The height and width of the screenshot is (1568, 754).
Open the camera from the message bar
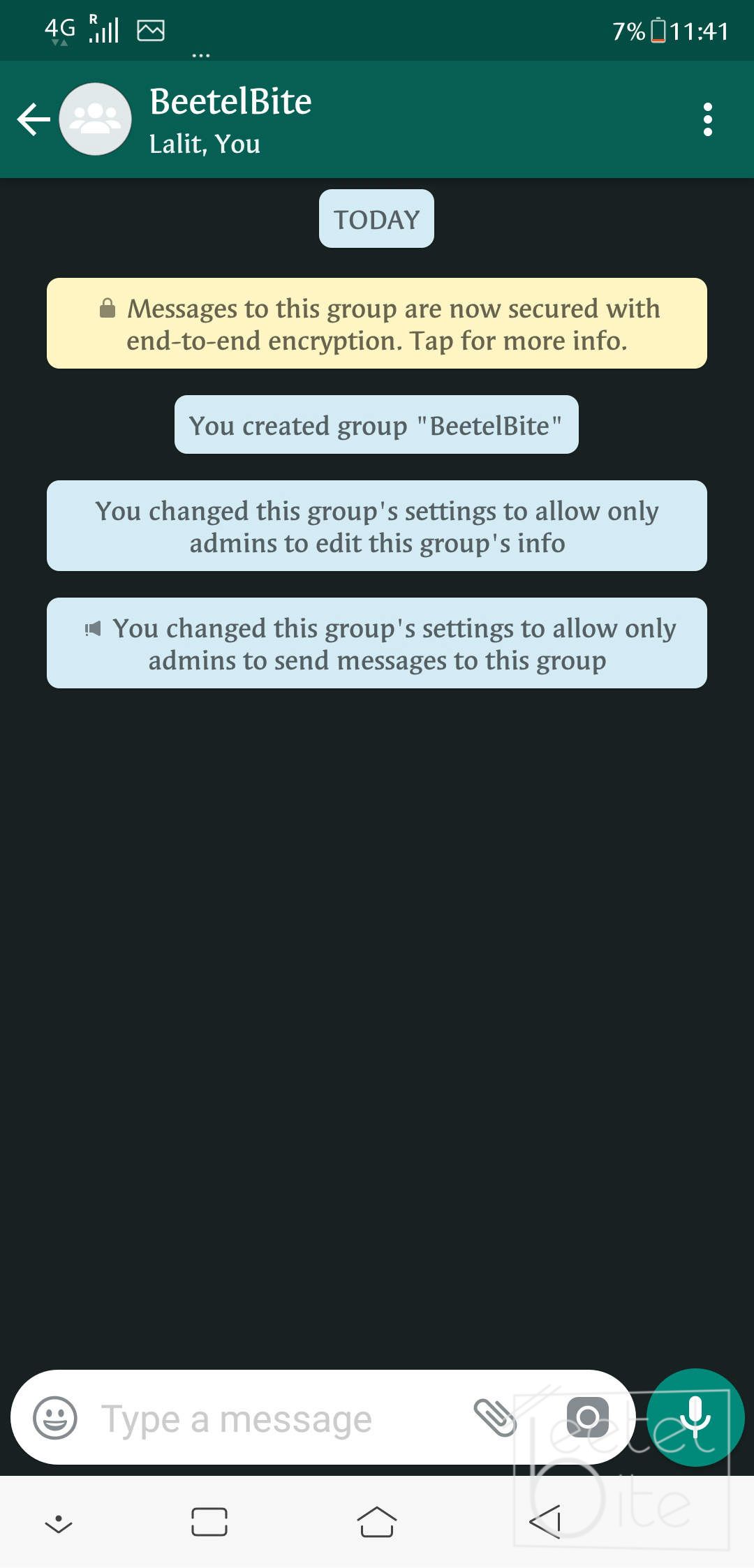pos(587,1417)
